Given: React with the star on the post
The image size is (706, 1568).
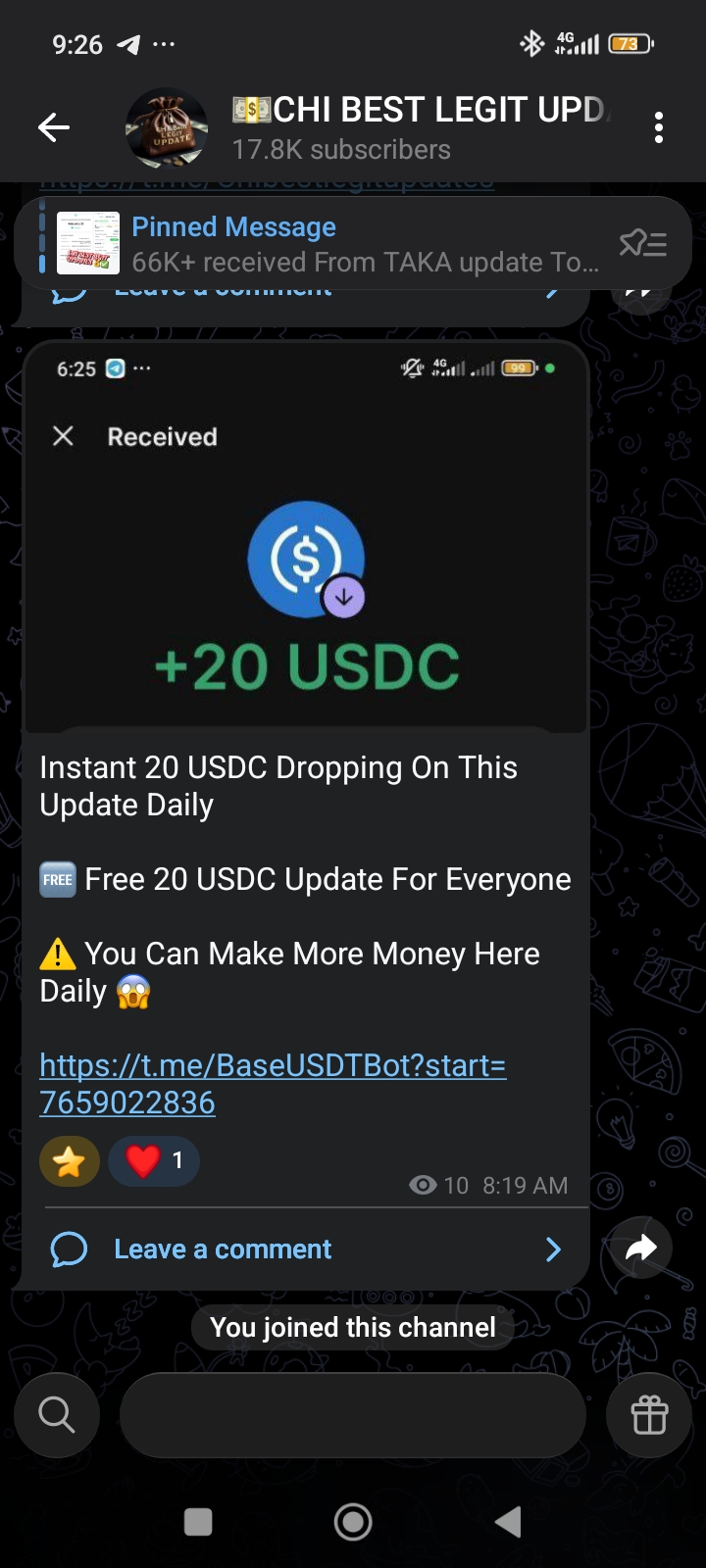Looking at the screenshot, I should pos(70,1161).
